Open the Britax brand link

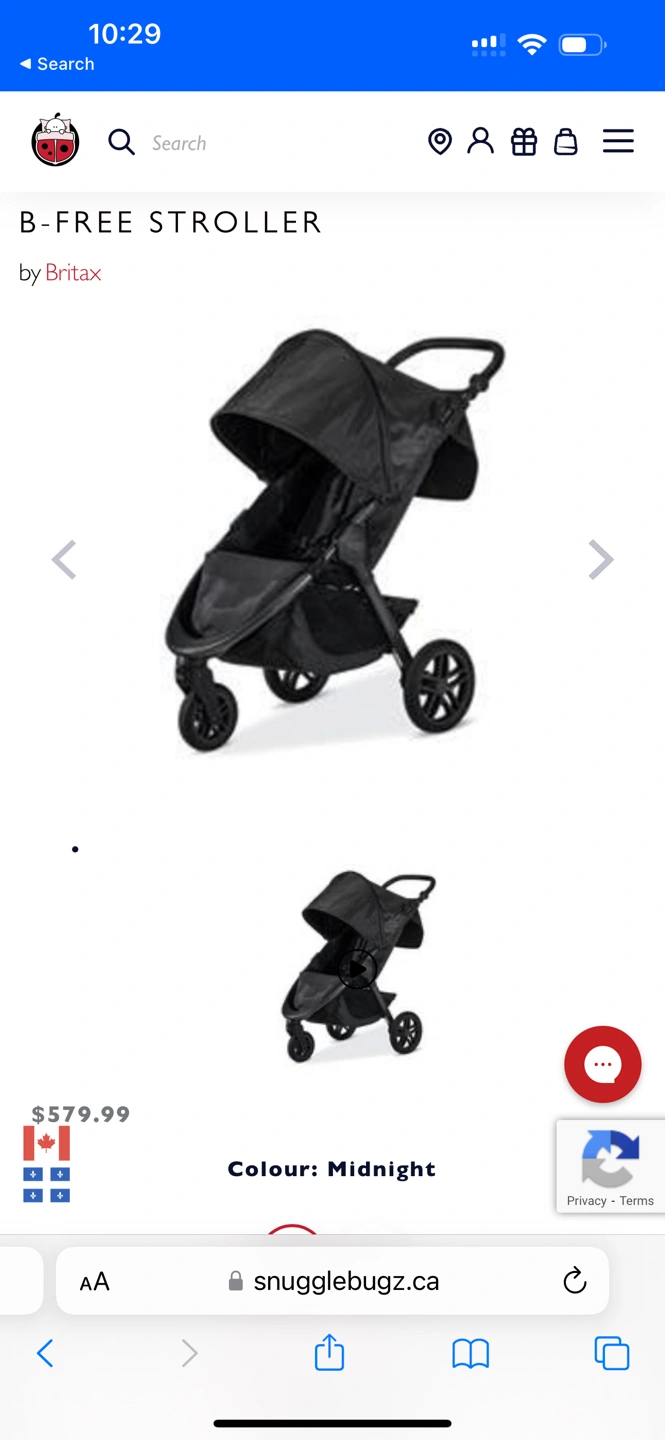click(73, 273)
